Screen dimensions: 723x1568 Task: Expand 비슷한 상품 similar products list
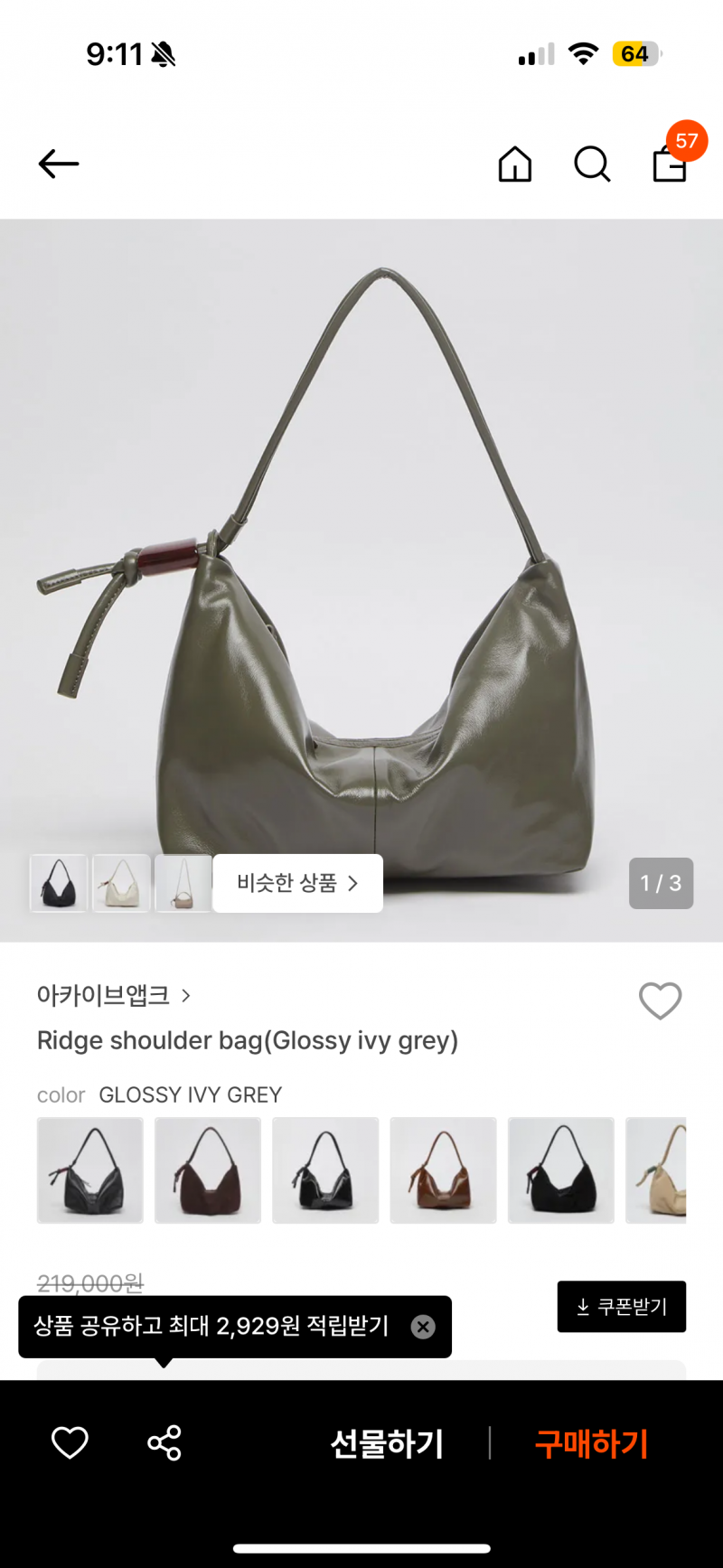pos(297,883)
